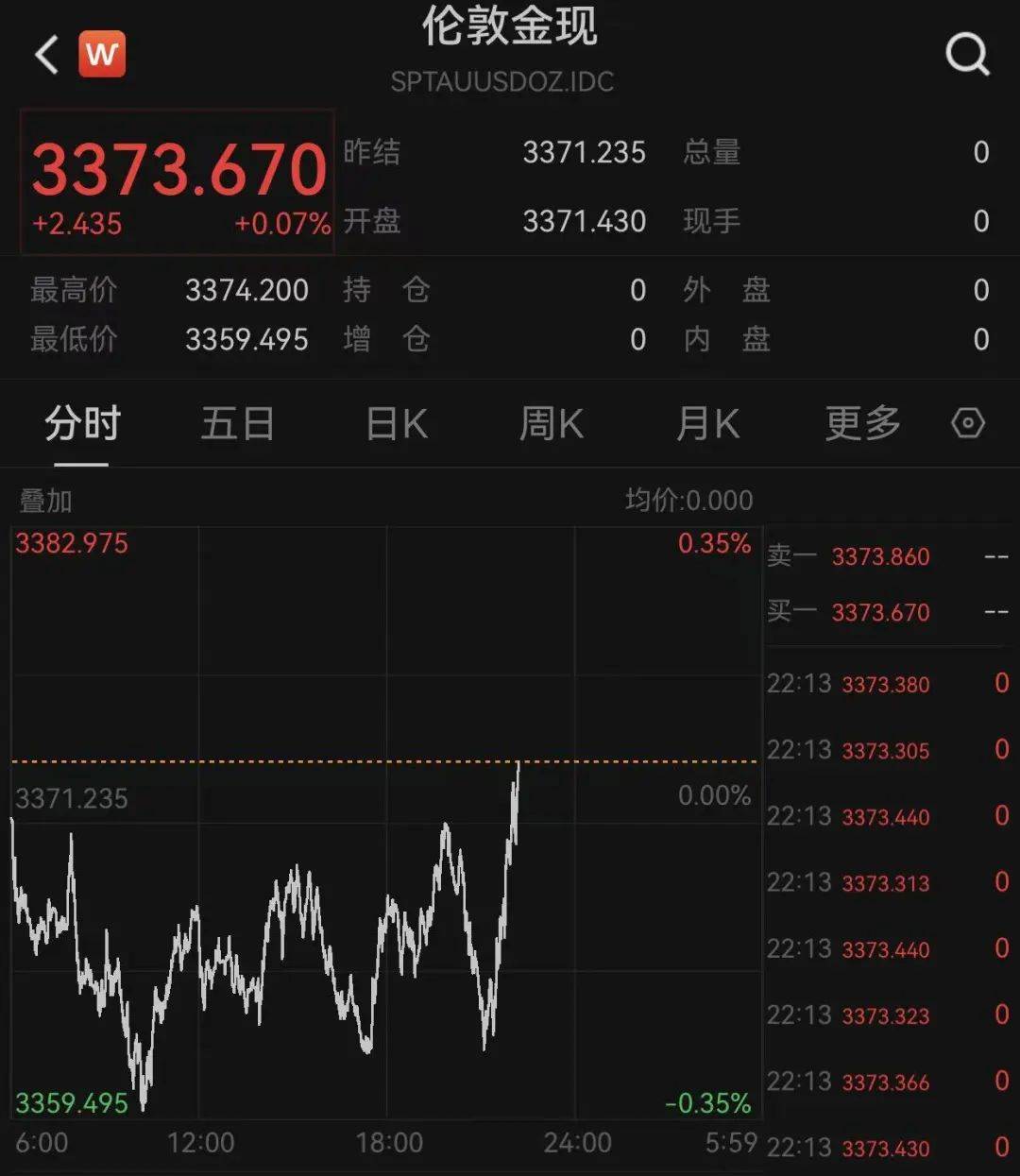Open the search magnifier icon
This screenshot has width=1020, height=1176.
tap(967, 55)
